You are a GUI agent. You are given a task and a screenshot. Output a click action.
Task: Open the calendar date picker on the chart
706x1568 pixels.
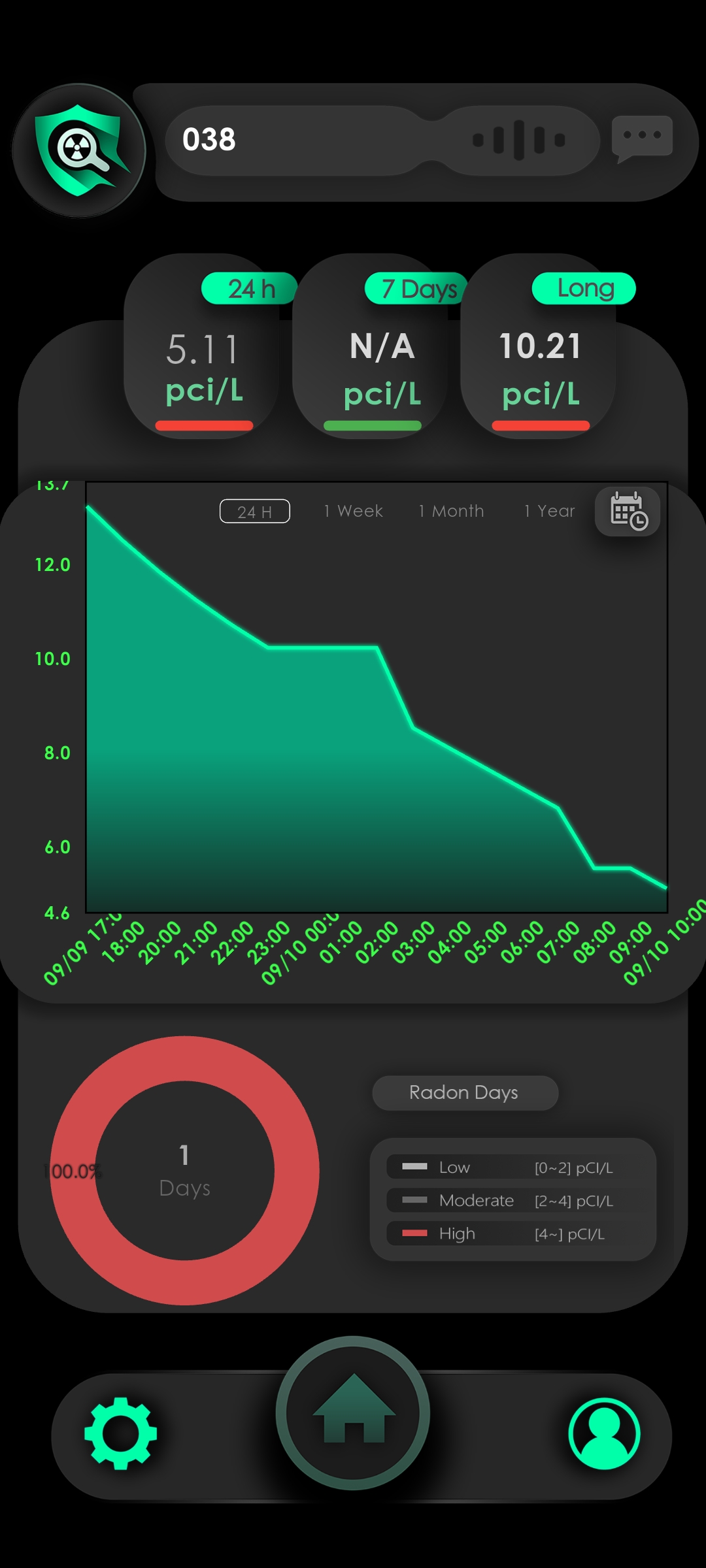627,513
